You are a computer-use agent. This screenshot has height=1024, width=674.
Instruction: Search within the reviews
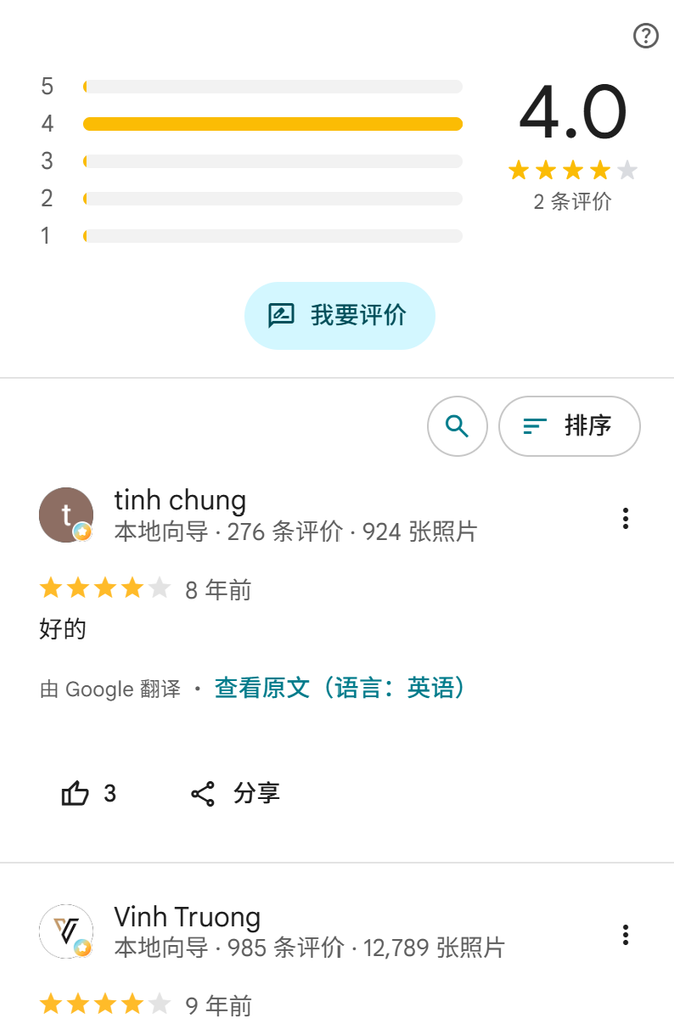[457, 426]
